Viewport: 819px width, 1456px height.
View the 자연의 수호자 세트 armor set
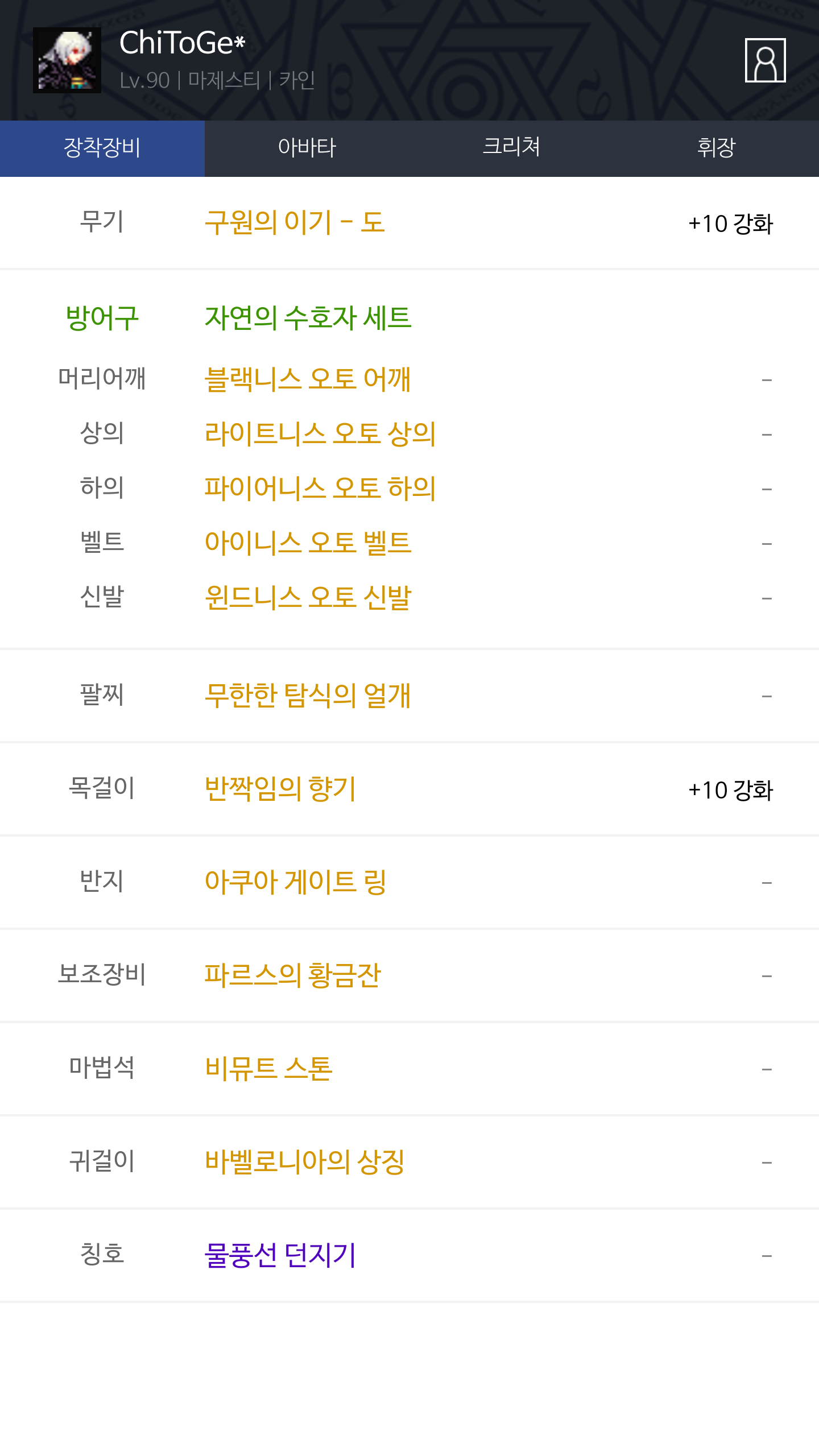coord(308,317)
